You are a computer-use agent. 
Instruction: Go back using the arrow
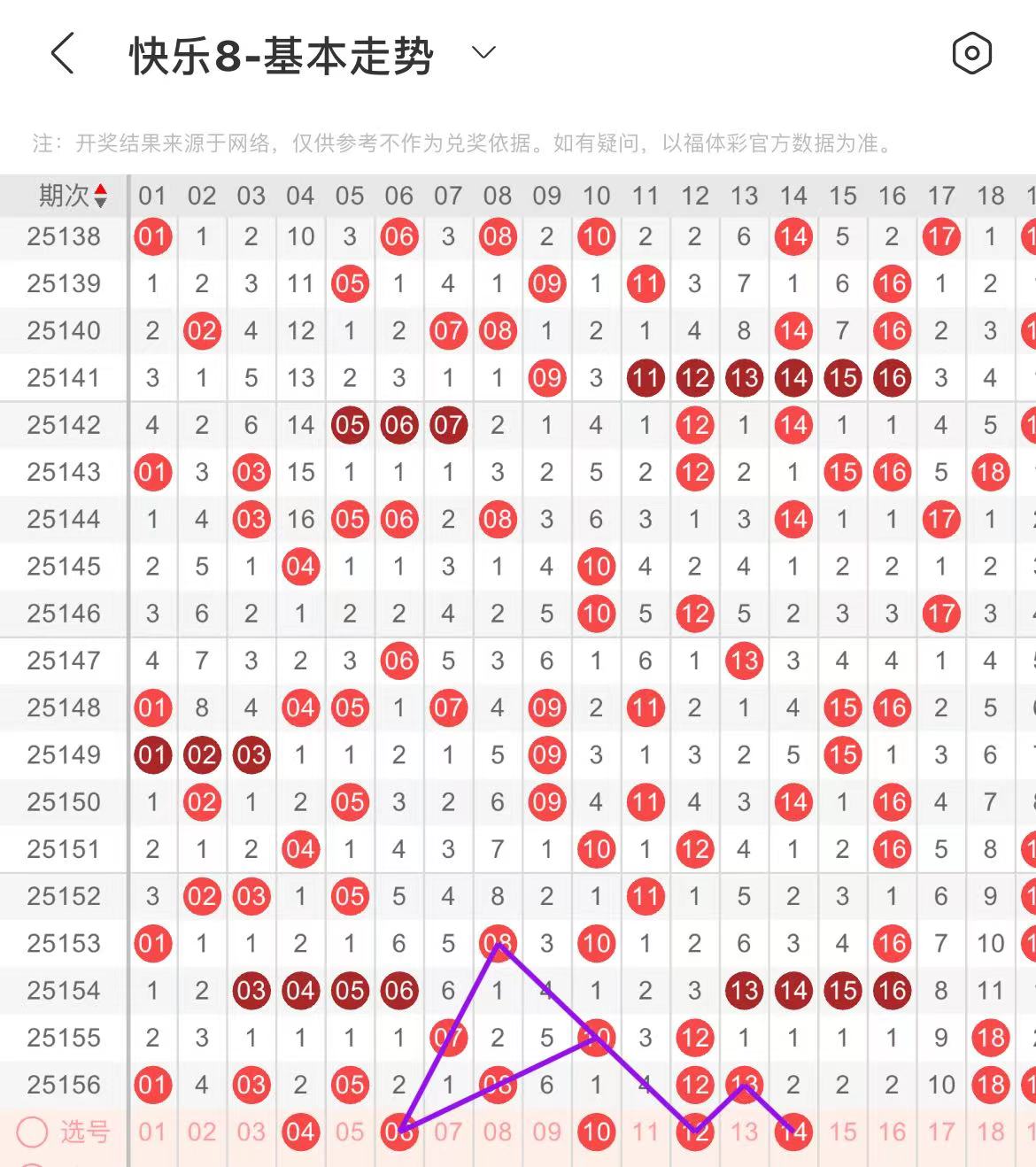(62, 54)
